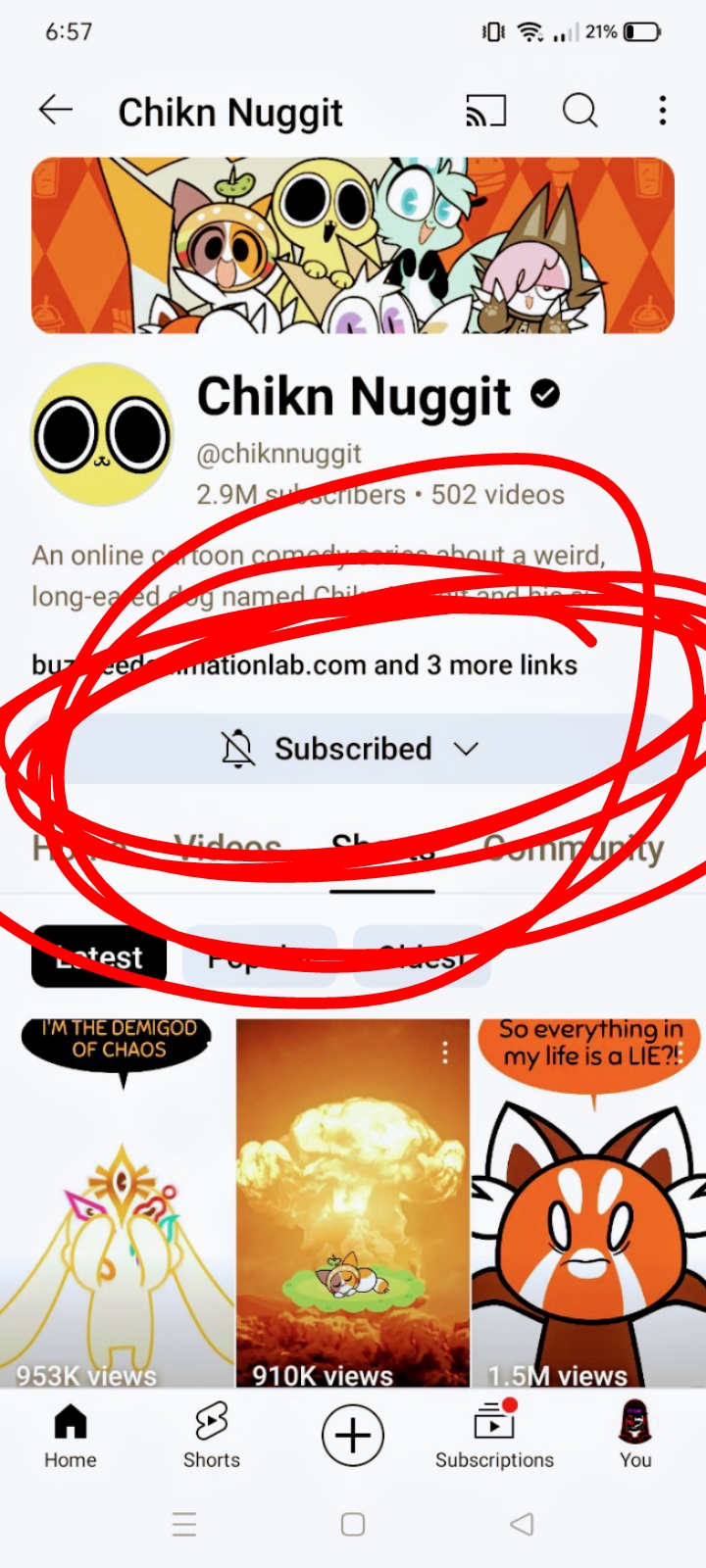
Task: Open the Subscriptions bottom tab
Action: pos(494,1436)
